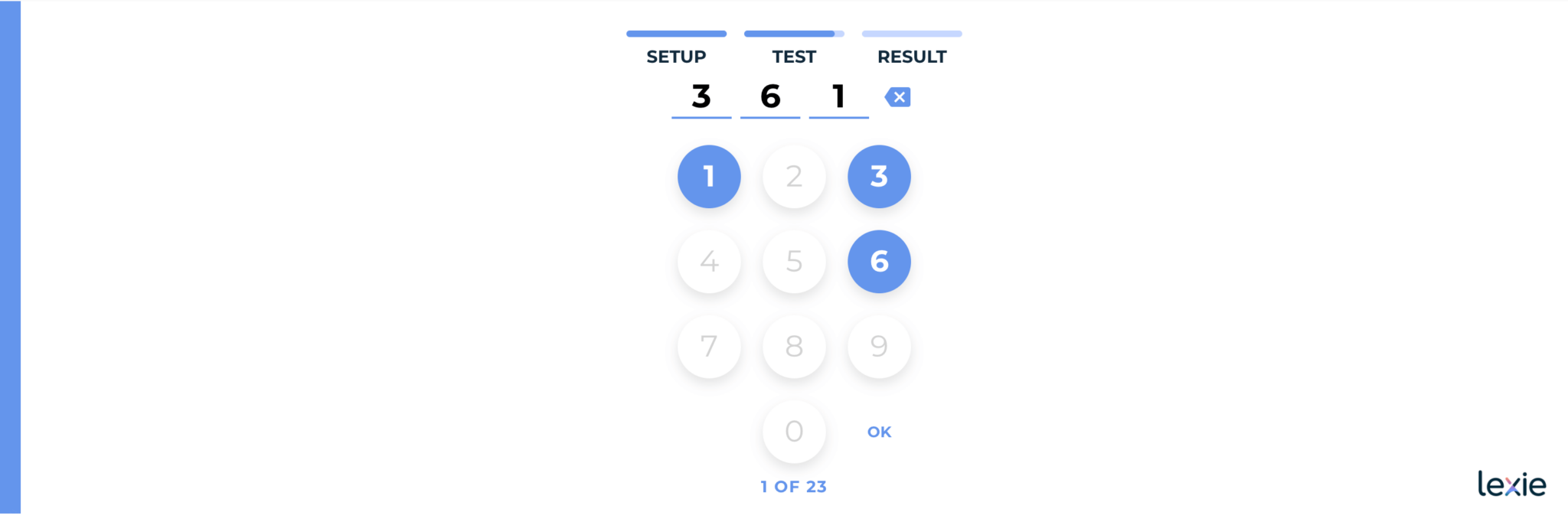Tap digit 8 on the keypad
This screenshot has height=525, width=1568.
tap(794, 347)
